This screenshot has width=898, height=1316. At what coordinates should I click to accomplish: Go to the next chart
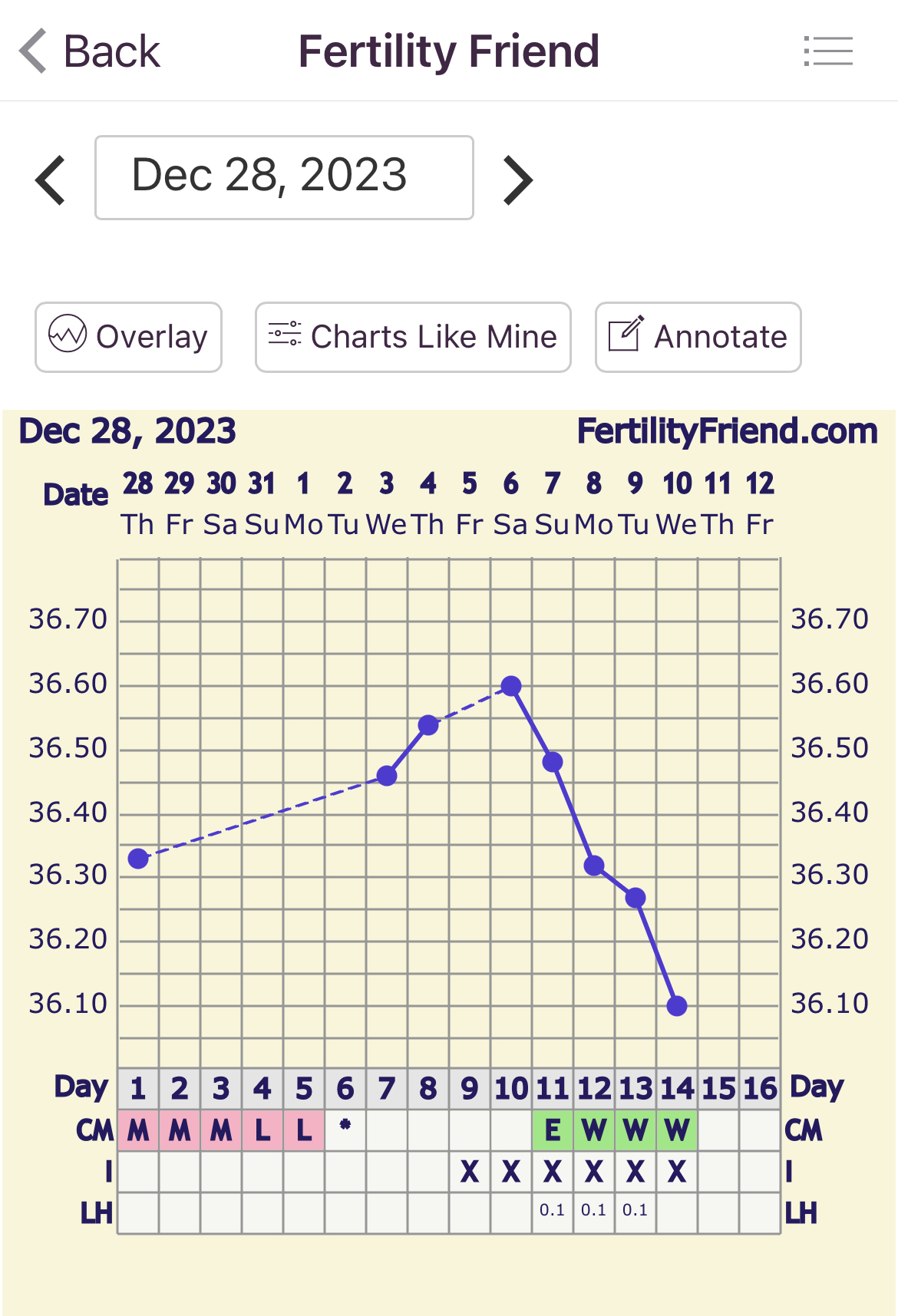point(518,180)
